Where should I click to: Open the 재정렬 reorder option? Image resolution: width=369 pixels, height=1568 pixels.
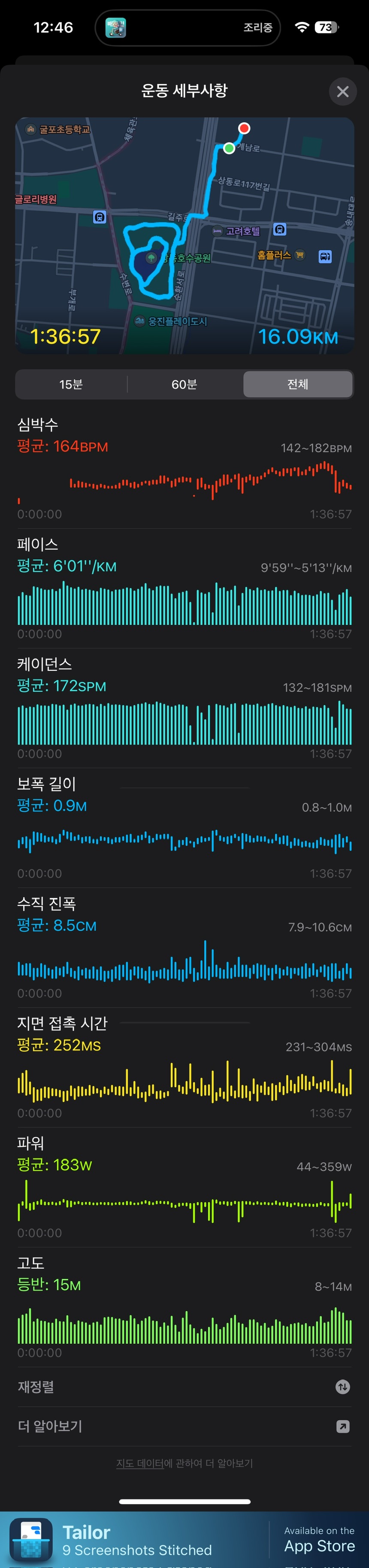(x=184, y=1387)
